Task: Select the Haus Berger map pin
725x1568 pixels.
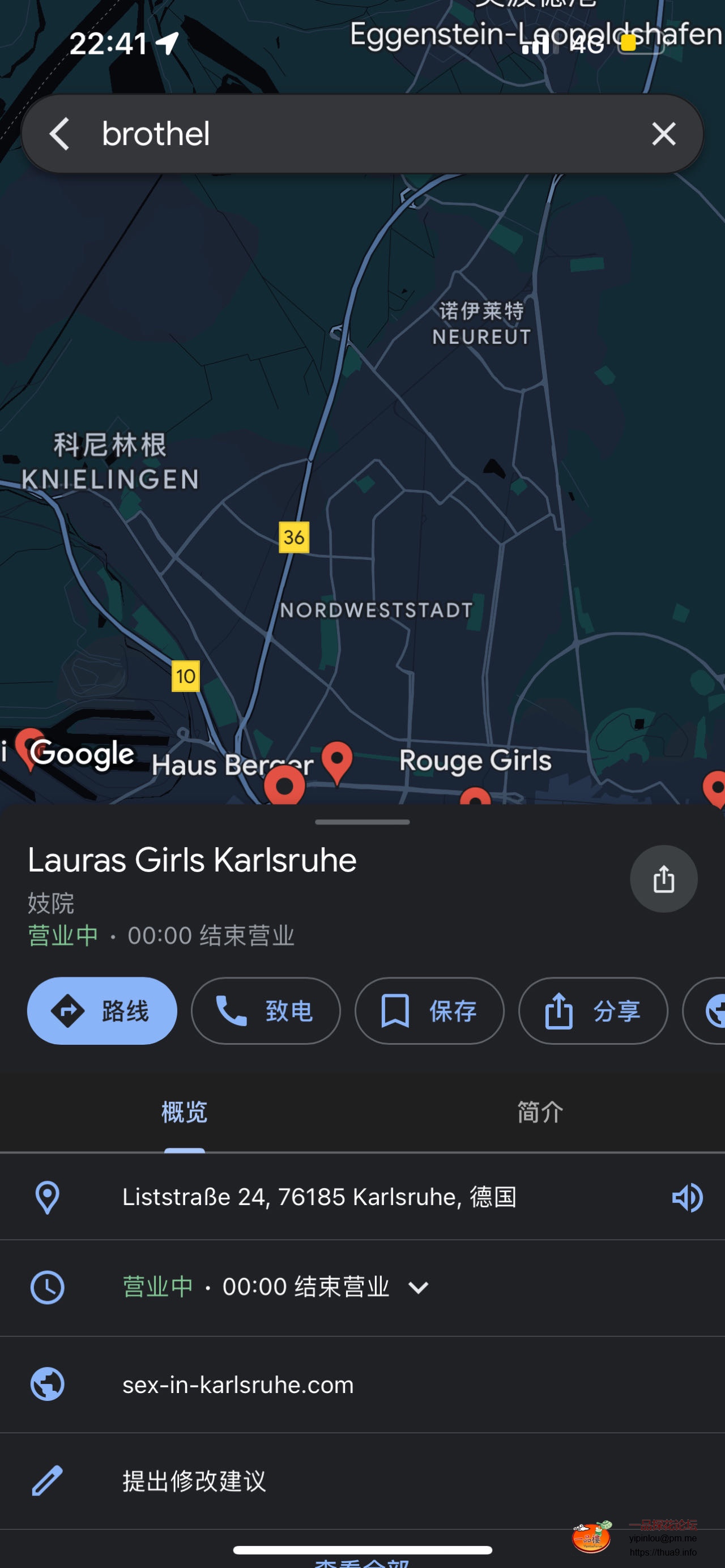Action: 284,785
